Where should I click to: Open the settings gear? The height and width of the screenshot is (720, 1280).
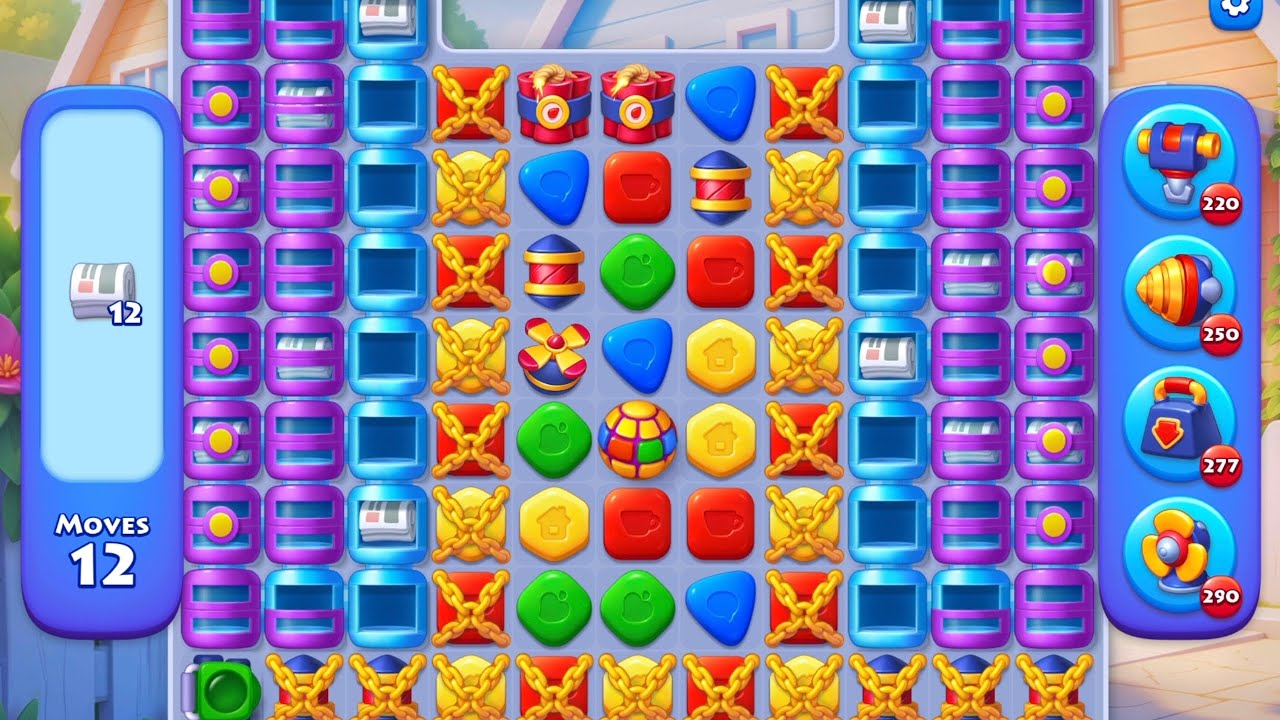(x=1236, y=8)
